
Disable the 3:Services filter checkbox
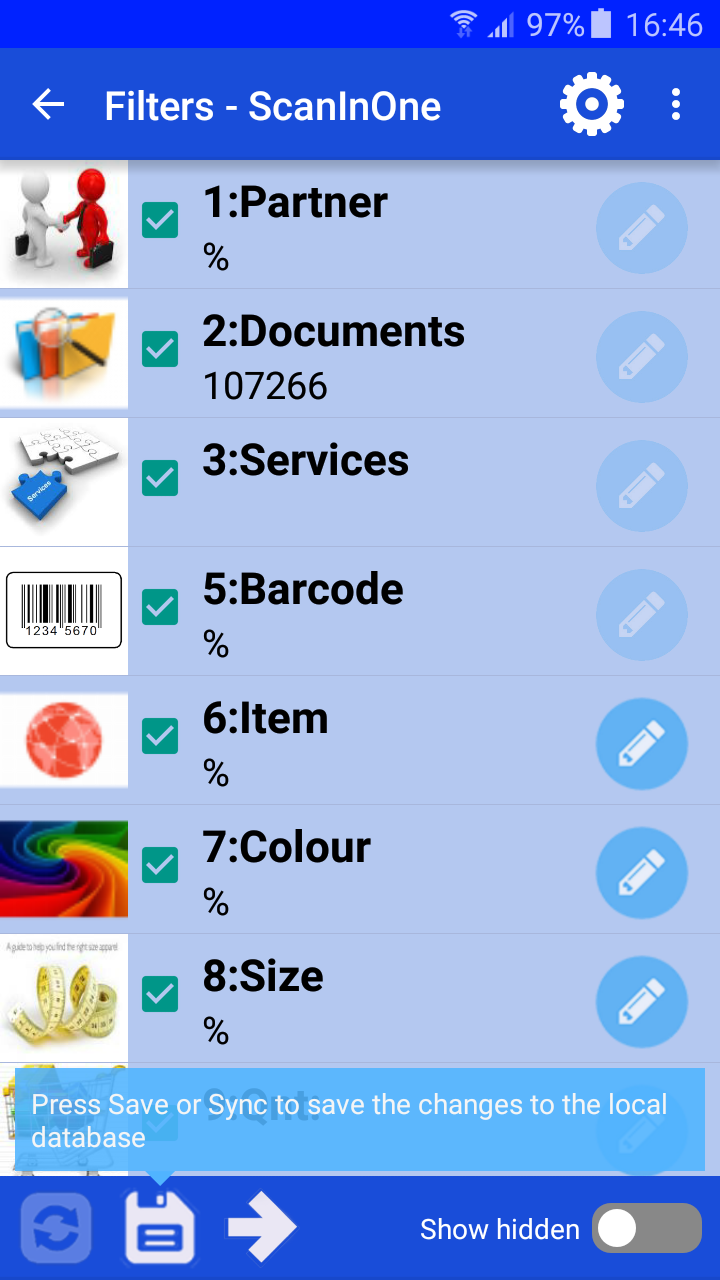159,477
